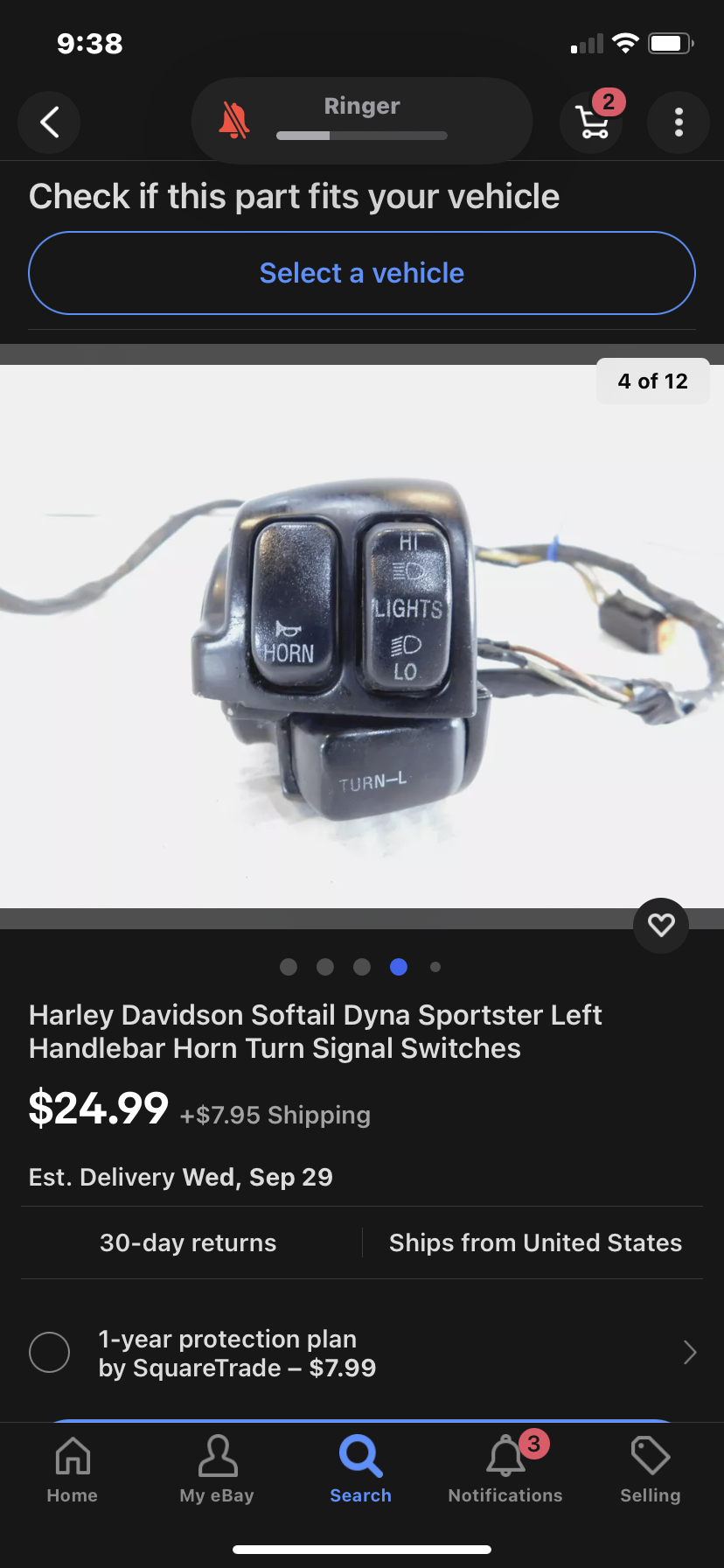724x1568 pixels.
Task: Switch to the Home tab
Action: click(73, 1470)
